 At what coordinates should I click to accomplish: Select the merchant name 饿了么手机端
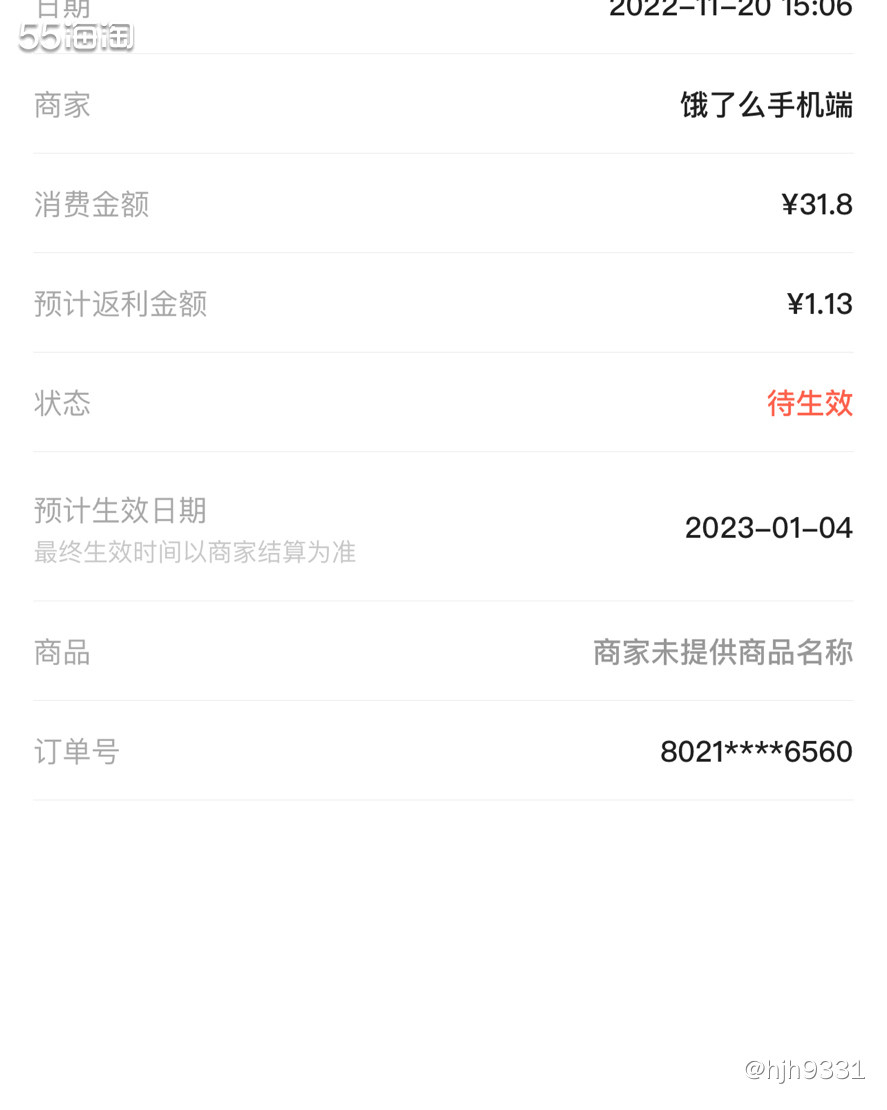[765, 105]
